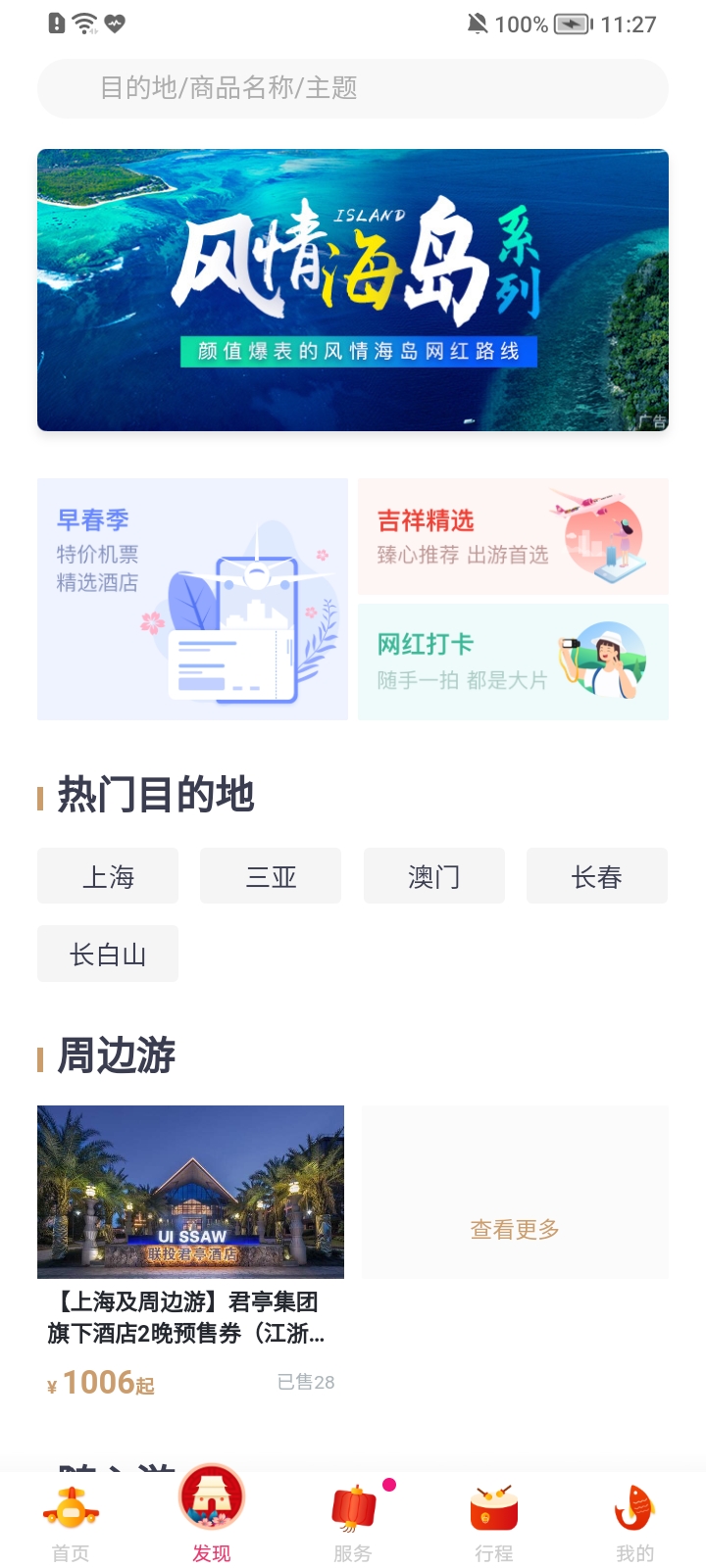
Task: Pick 长春 under 热门目的地
Action: (597, 876)
